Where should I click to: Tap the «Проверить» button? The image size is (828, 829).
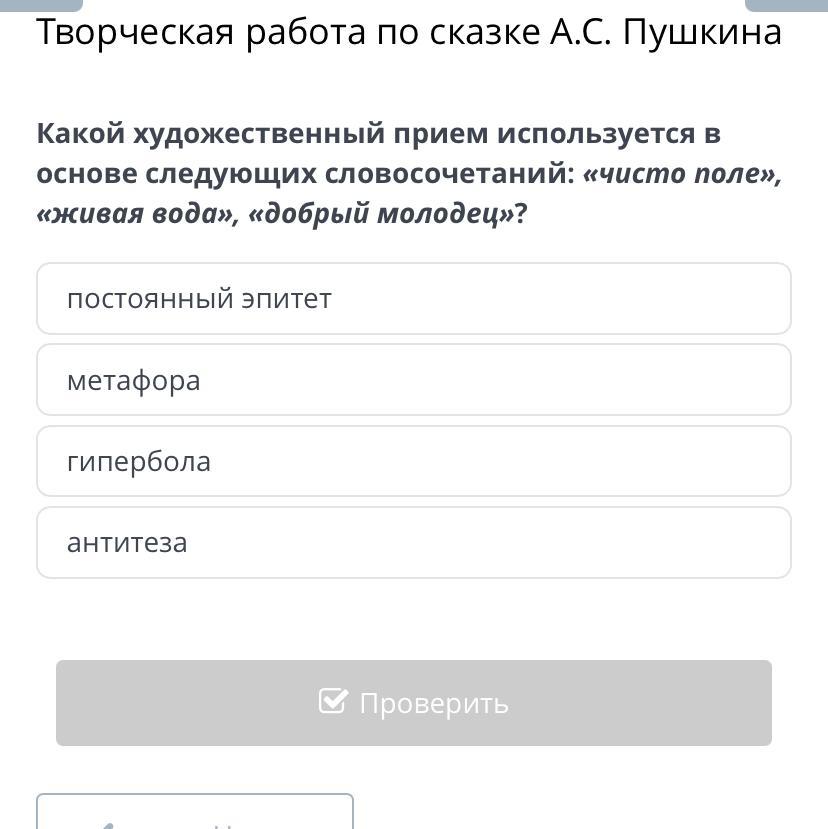tap(413, 703)
